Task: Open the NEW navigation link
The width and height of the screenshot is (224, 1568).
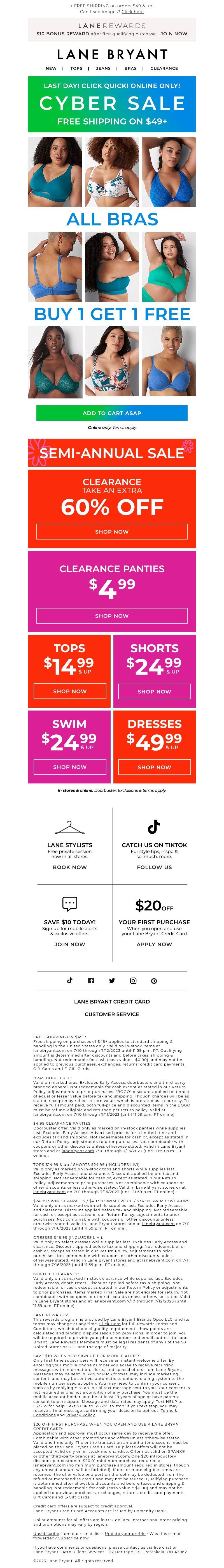Action: tap(51, 68)
